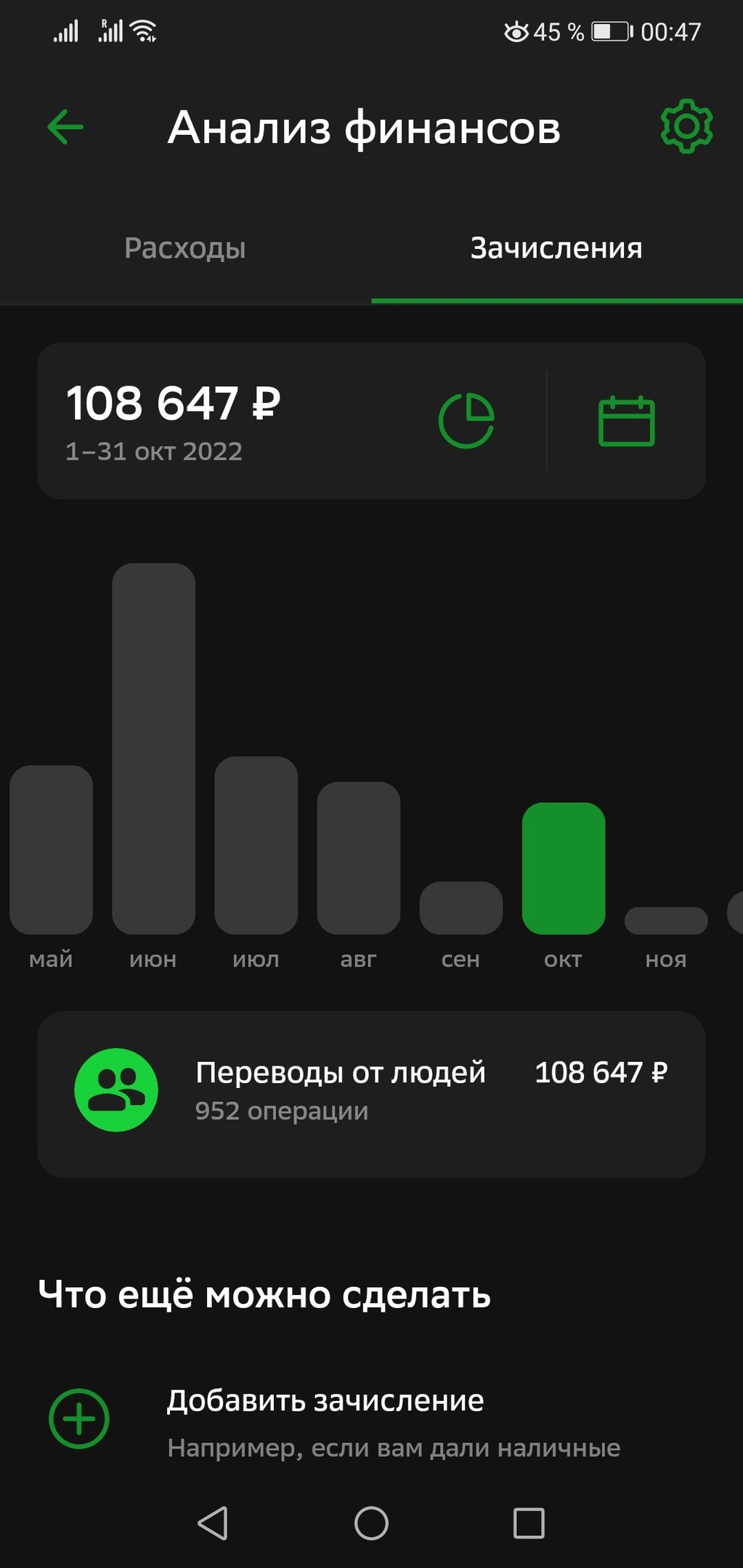The width and height of the screenshot is (743, 1568).
Task: Tap the system home button
Action: [371, 1523]
